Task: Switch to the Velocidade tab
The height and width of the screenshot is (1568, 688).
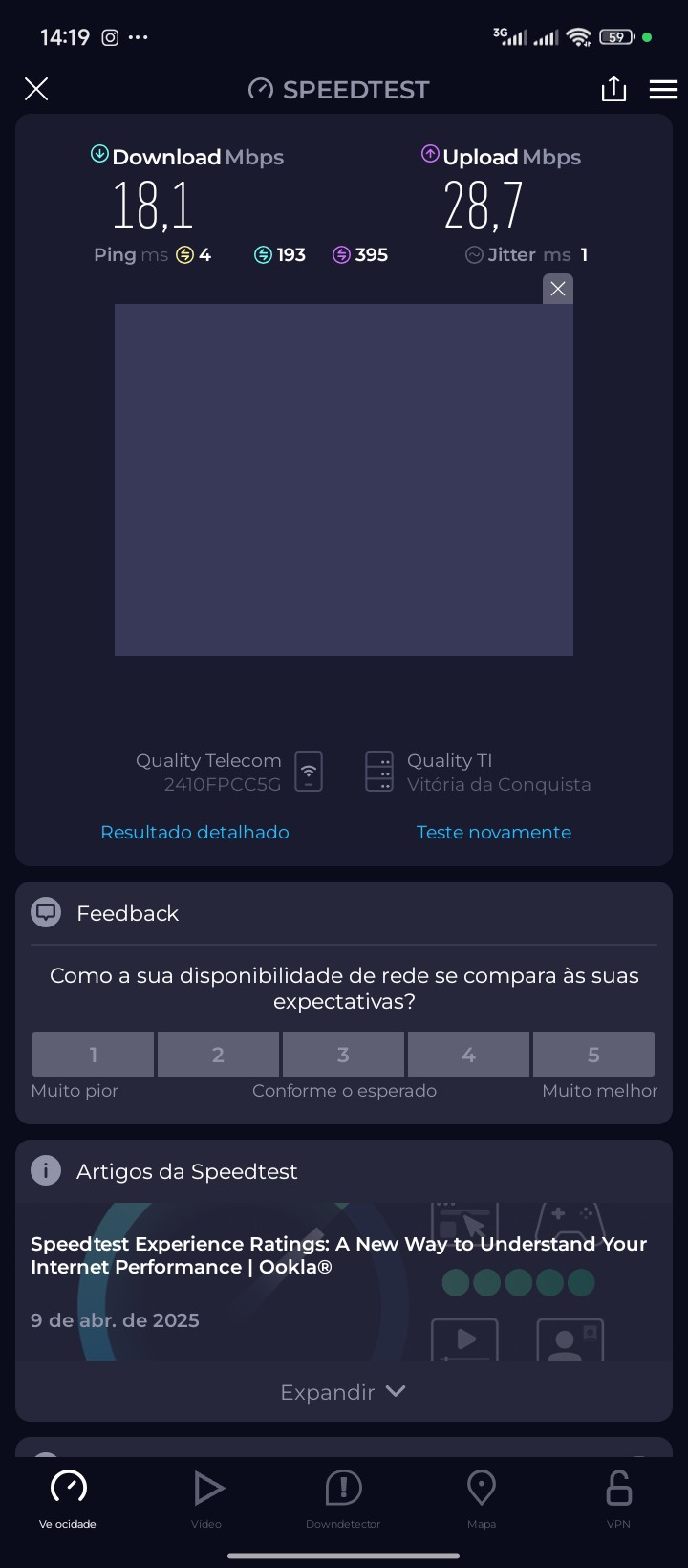Action: click(68, 1497)
